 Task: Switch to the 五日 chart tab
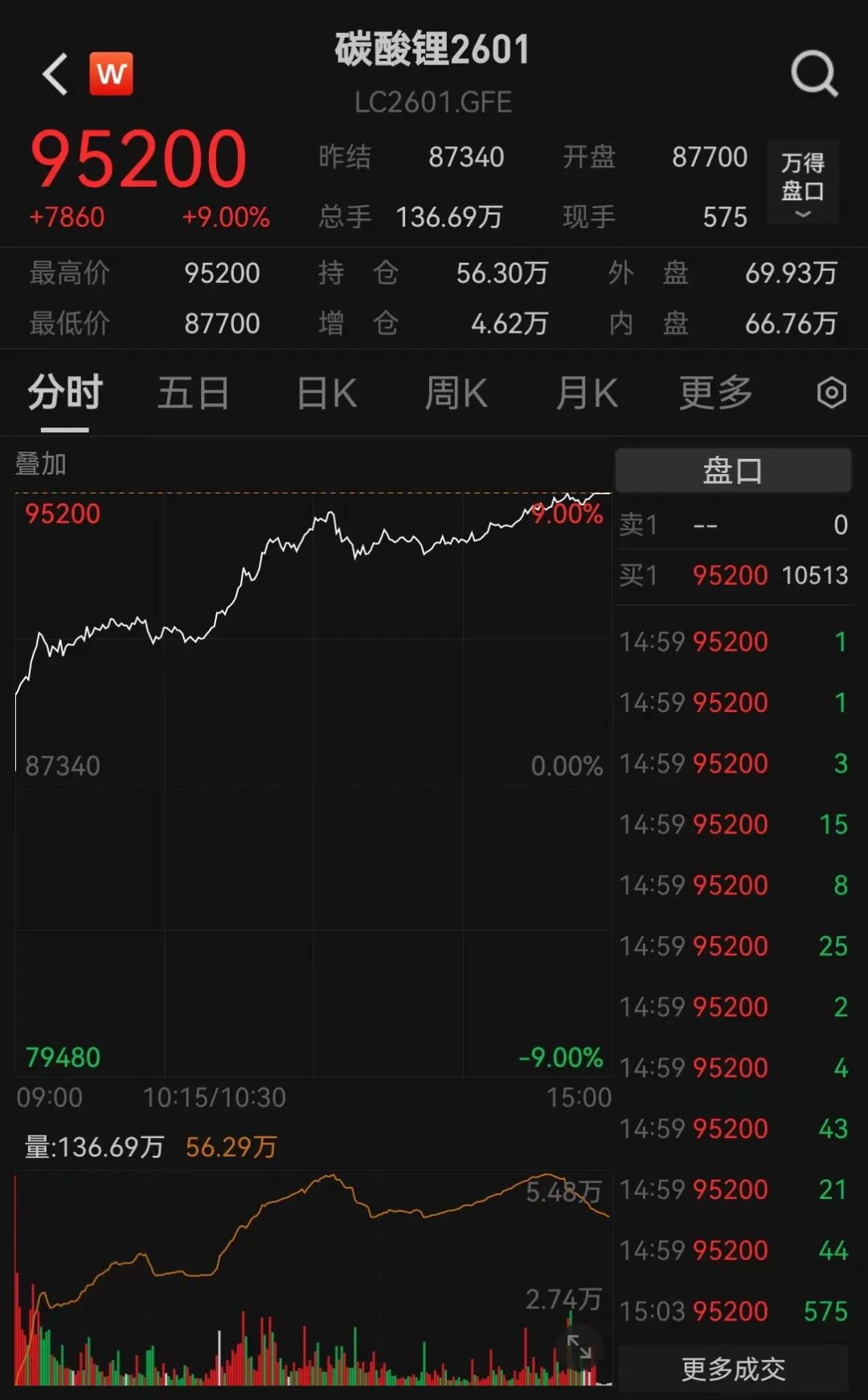(x=193, y=394)
